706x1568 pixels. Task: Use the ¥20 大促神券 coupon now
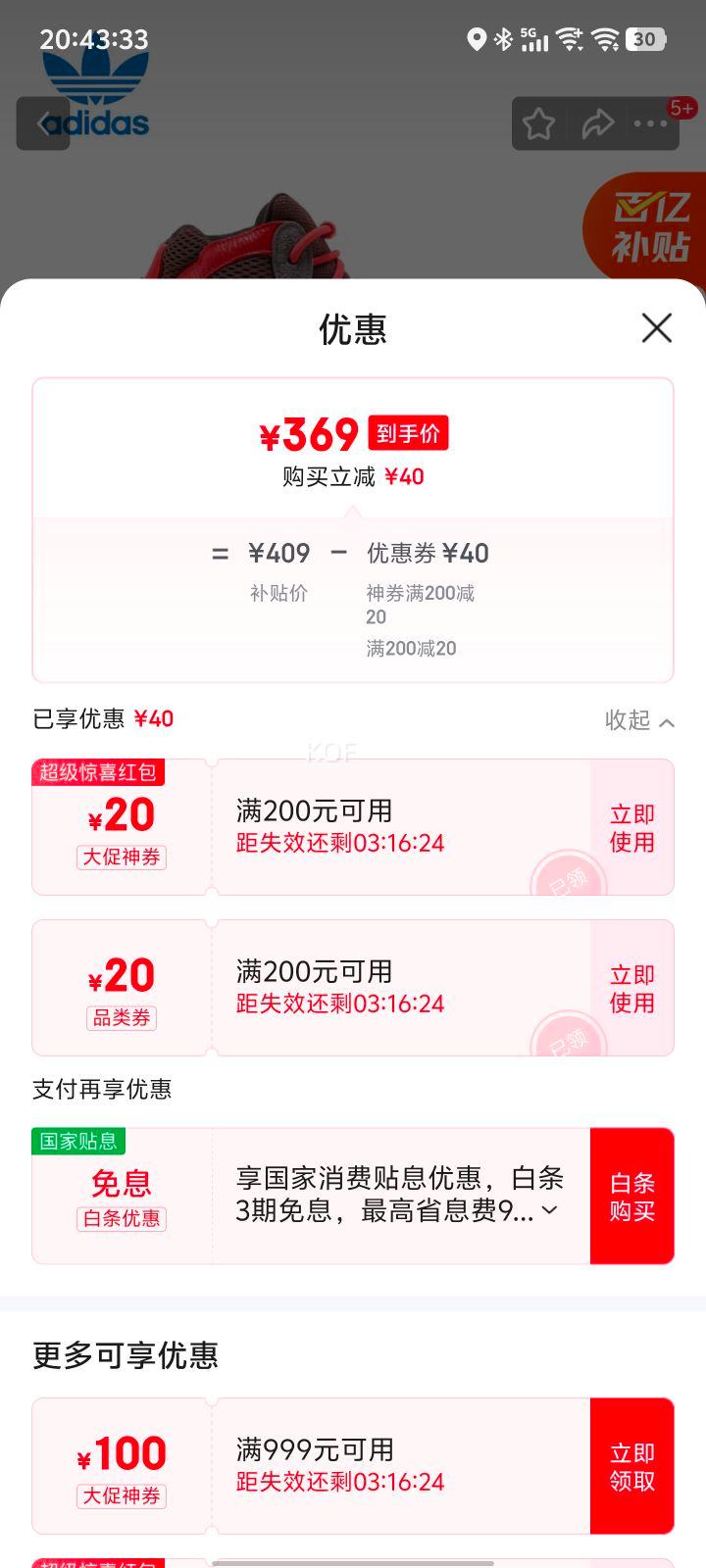[631, 828]
